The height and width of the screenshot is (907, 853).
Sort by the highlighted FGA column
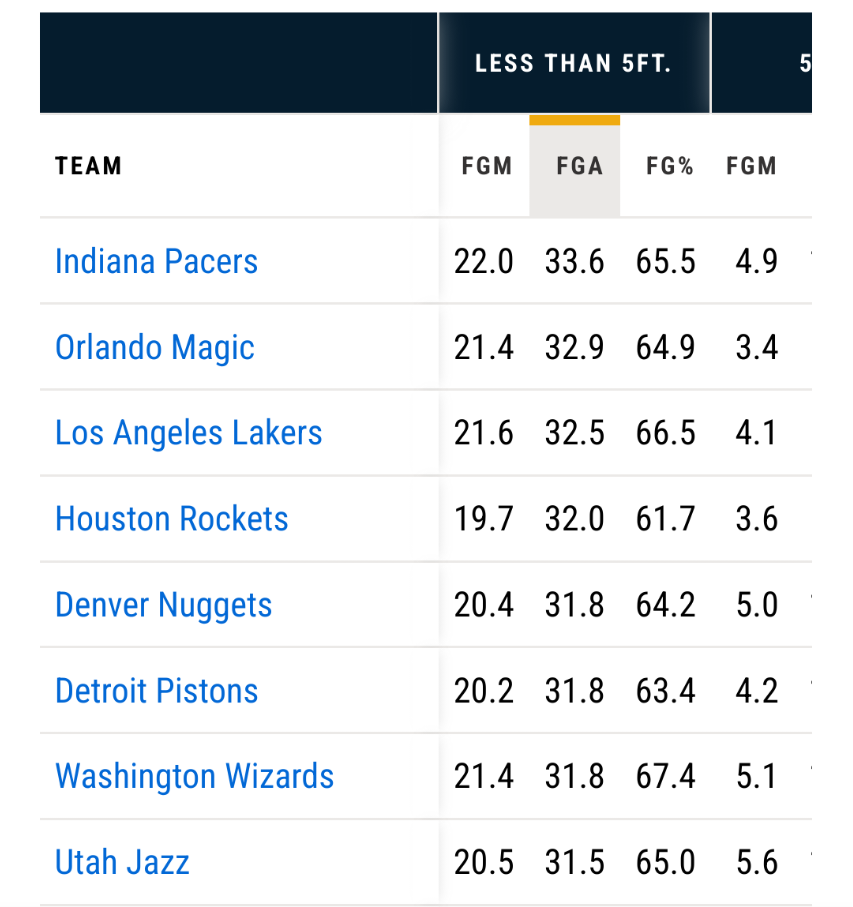(x=579, y=167)
